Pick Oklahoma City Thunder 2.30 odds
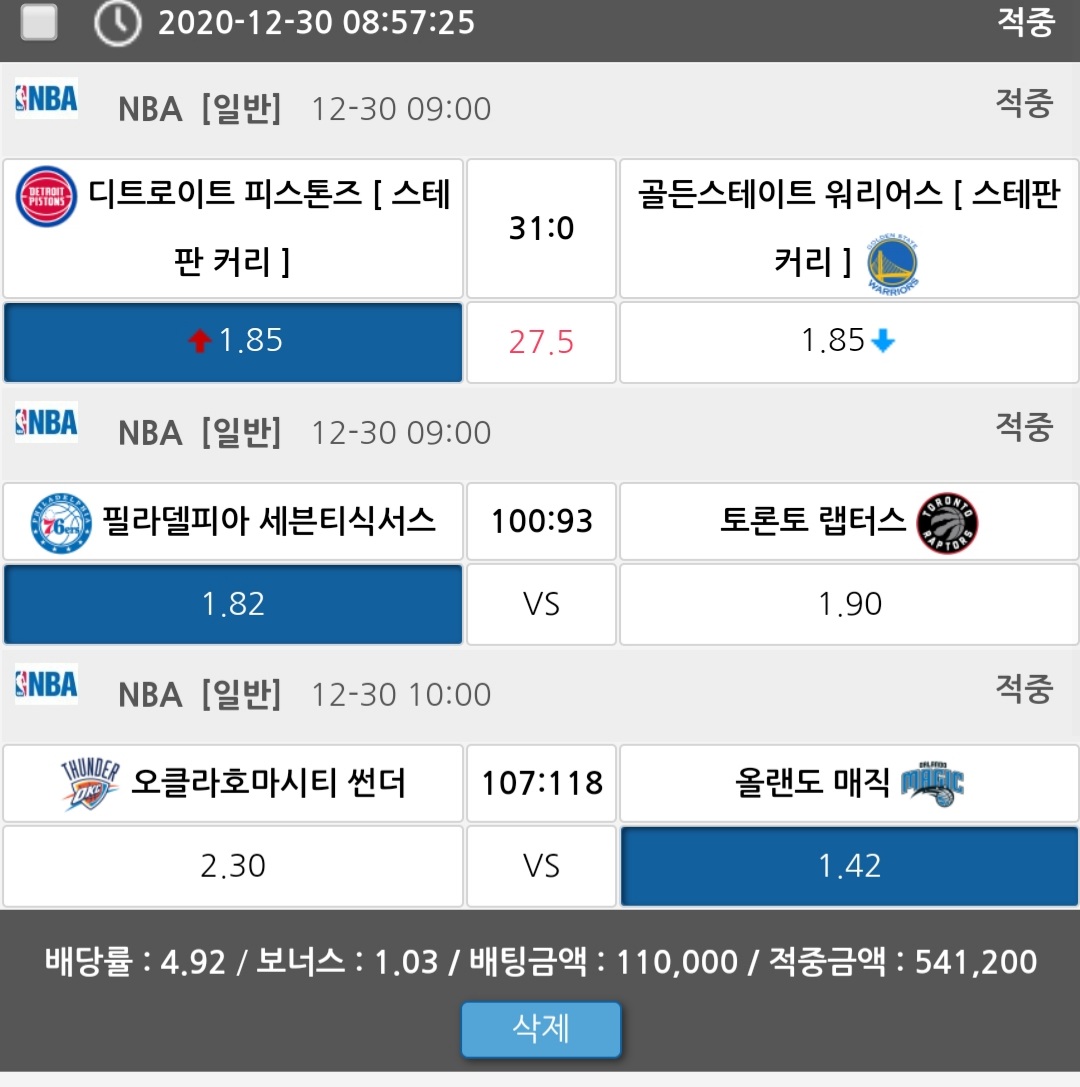This screenshot has height=1087, width=1080. pos(233,866)
